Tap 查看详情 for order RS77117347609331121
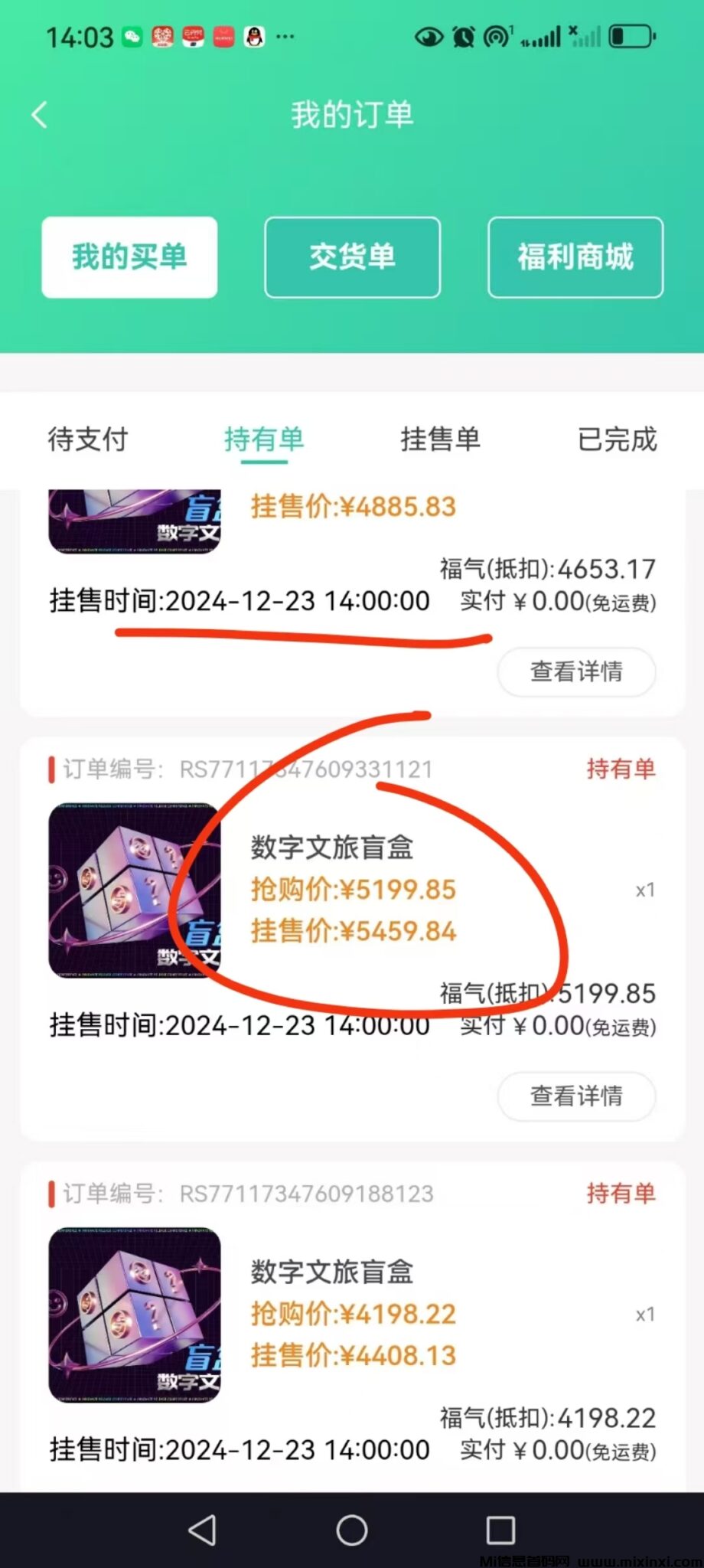704x1568 pixels. [x=576, y=1096]
